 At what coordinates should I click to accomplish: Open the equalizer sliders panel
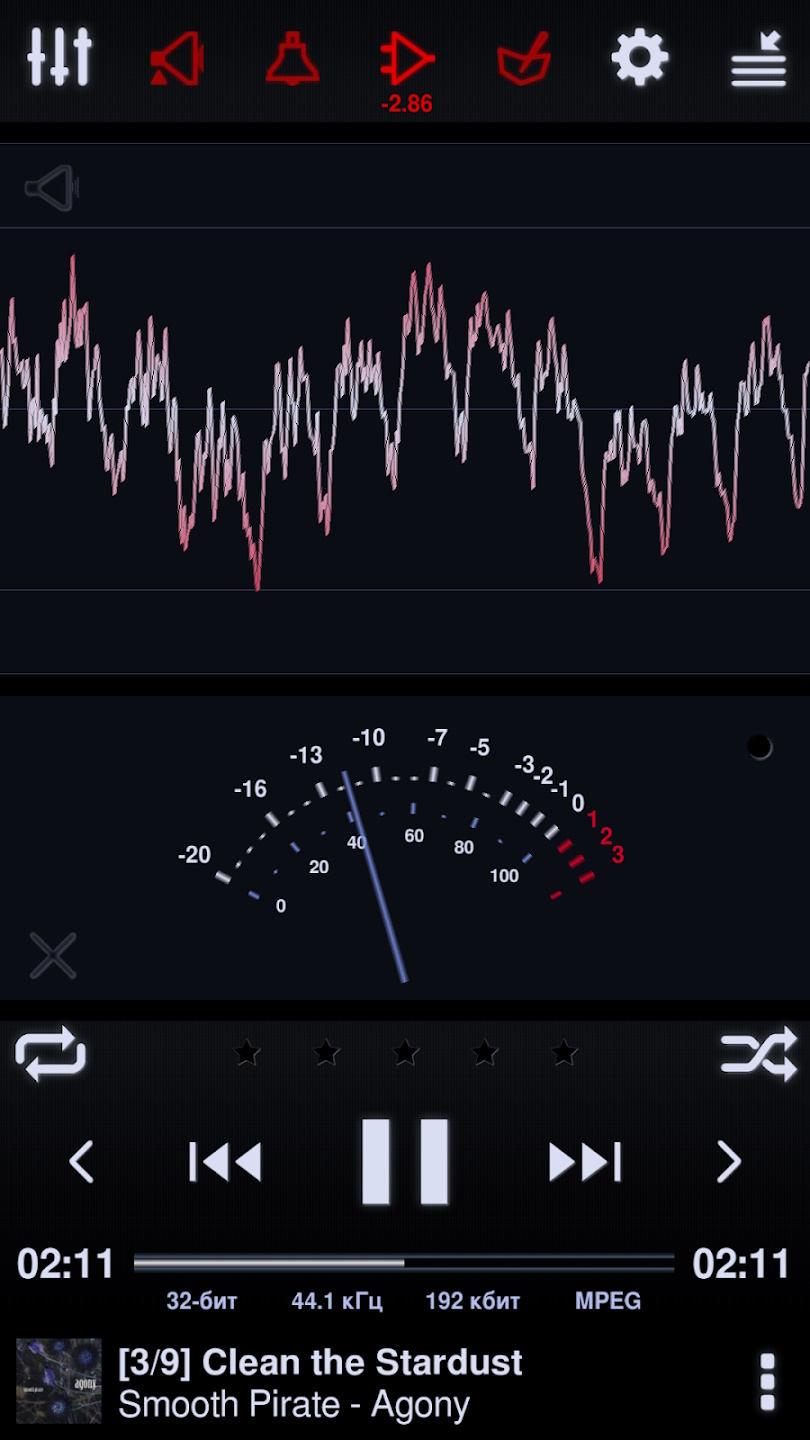coord(59,57)
